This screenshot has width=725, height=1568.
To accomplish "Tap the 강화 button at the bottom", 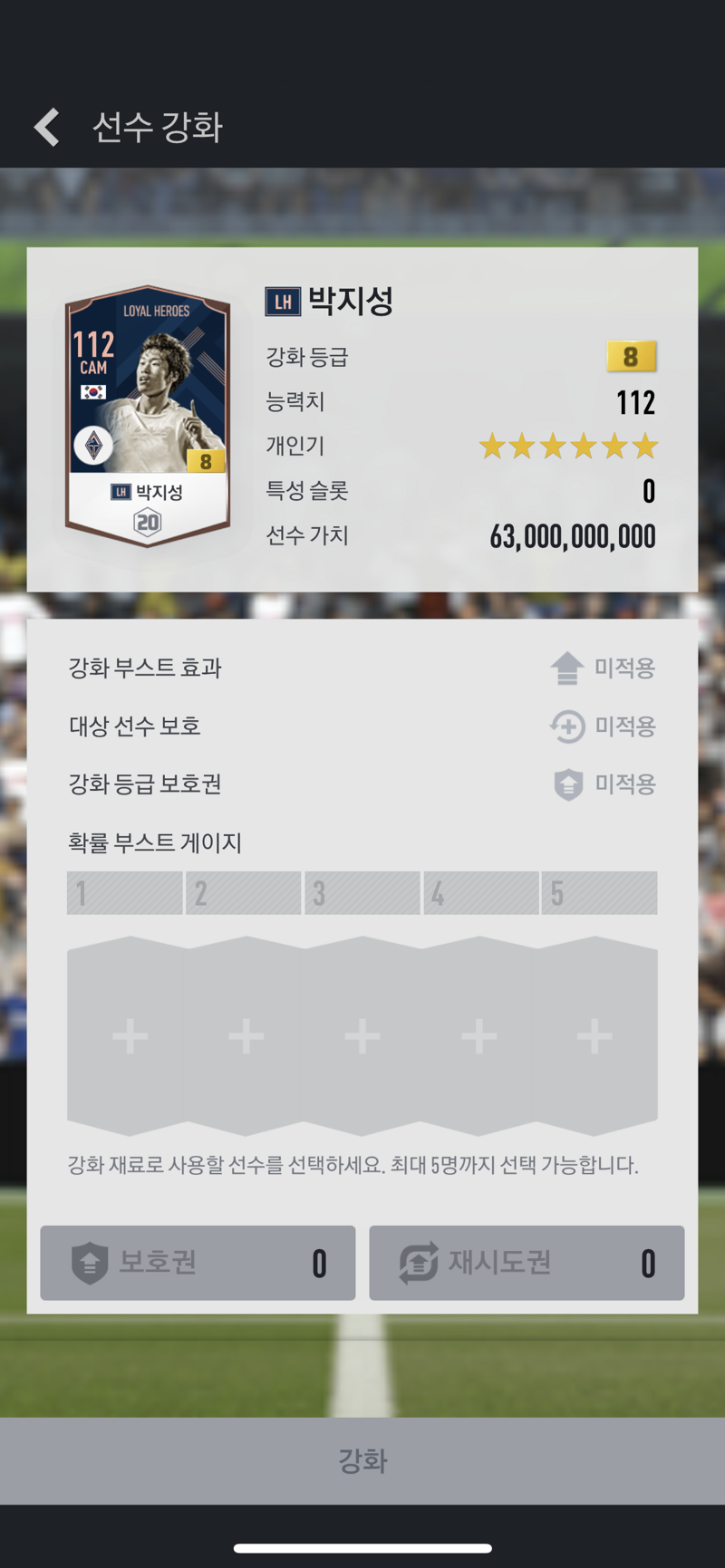I will click(x=362, y=1460).
